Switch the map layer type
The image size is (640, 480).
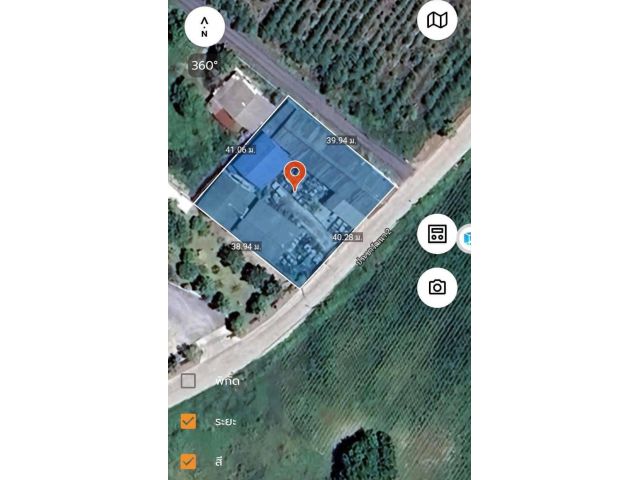click(x=437, y=20)
